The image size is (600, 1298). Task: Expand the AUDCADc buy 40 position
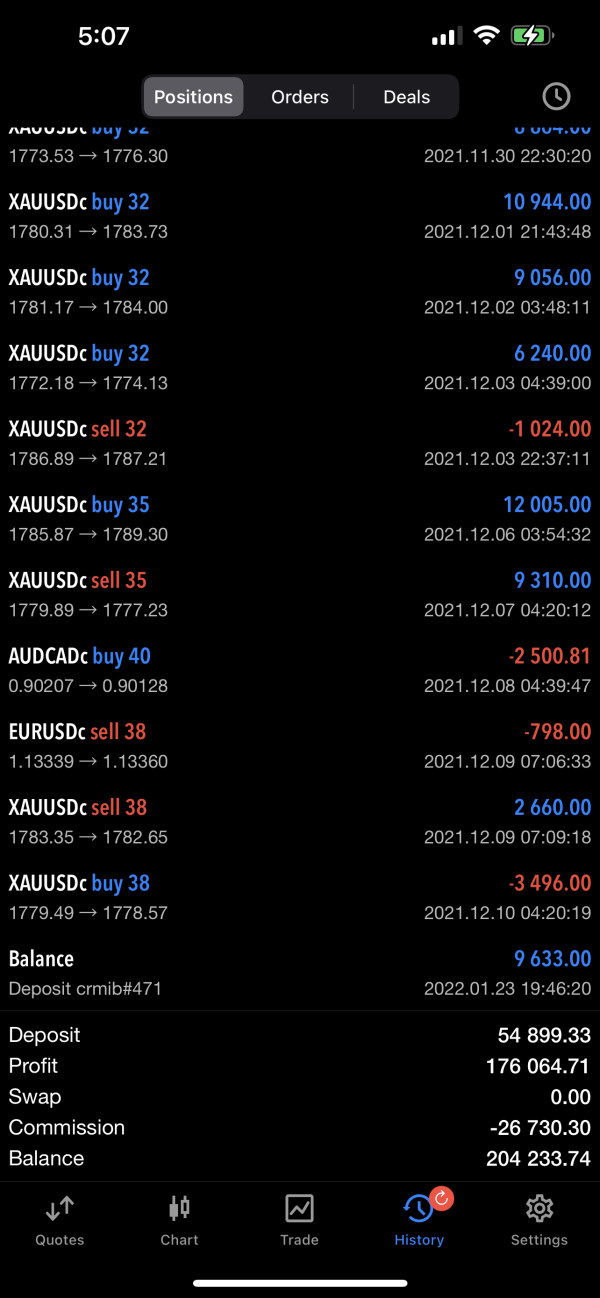[300, 670]
